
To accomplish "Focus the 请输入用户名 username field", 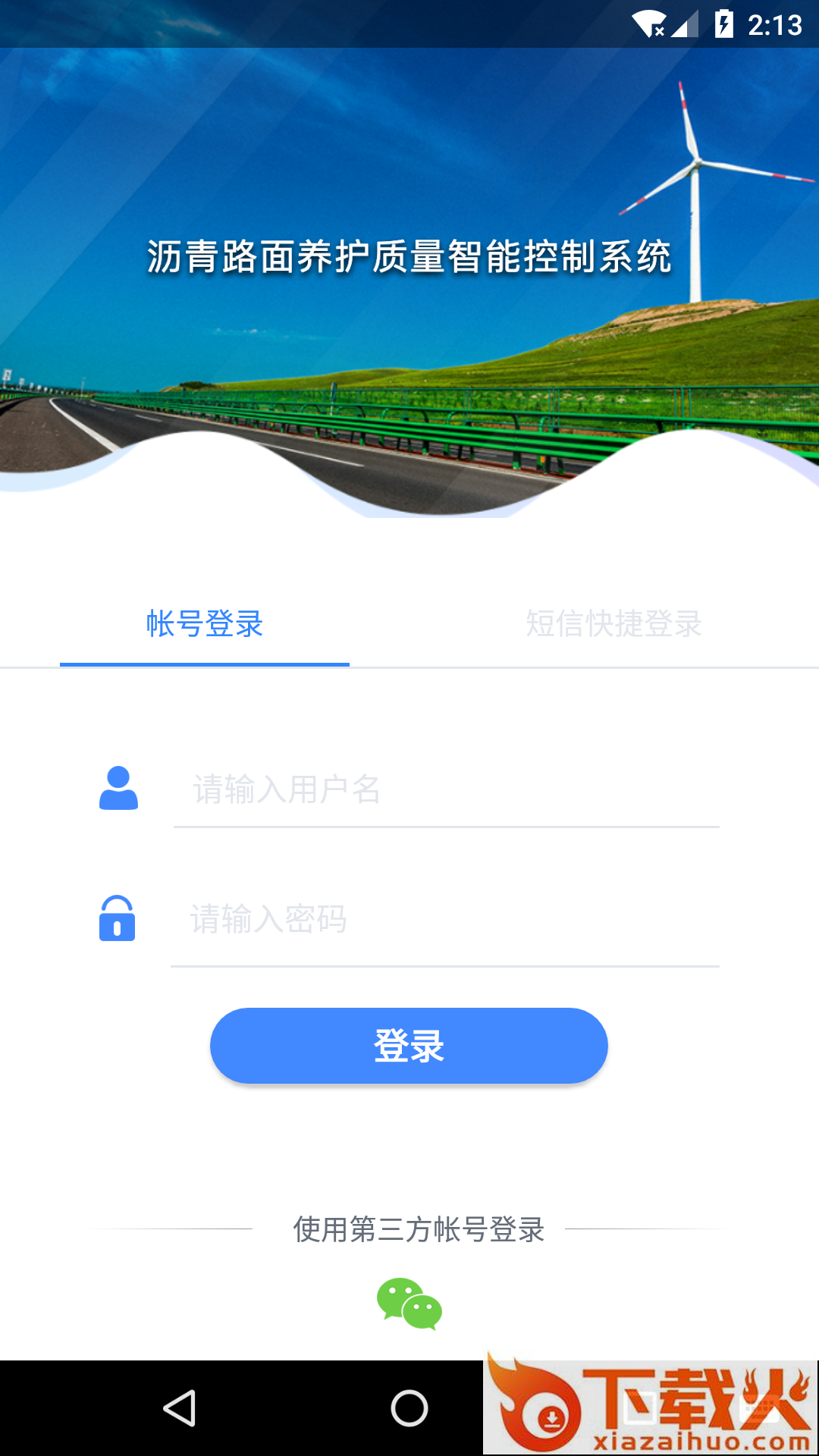I will coord(446,790).
